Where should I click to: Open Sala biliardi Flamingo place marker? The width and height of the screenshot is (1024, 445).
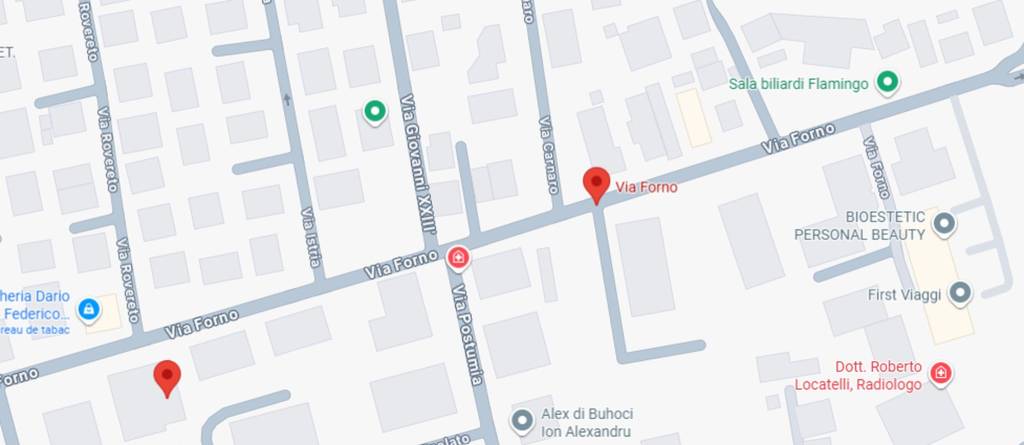[x=886, y=83]
